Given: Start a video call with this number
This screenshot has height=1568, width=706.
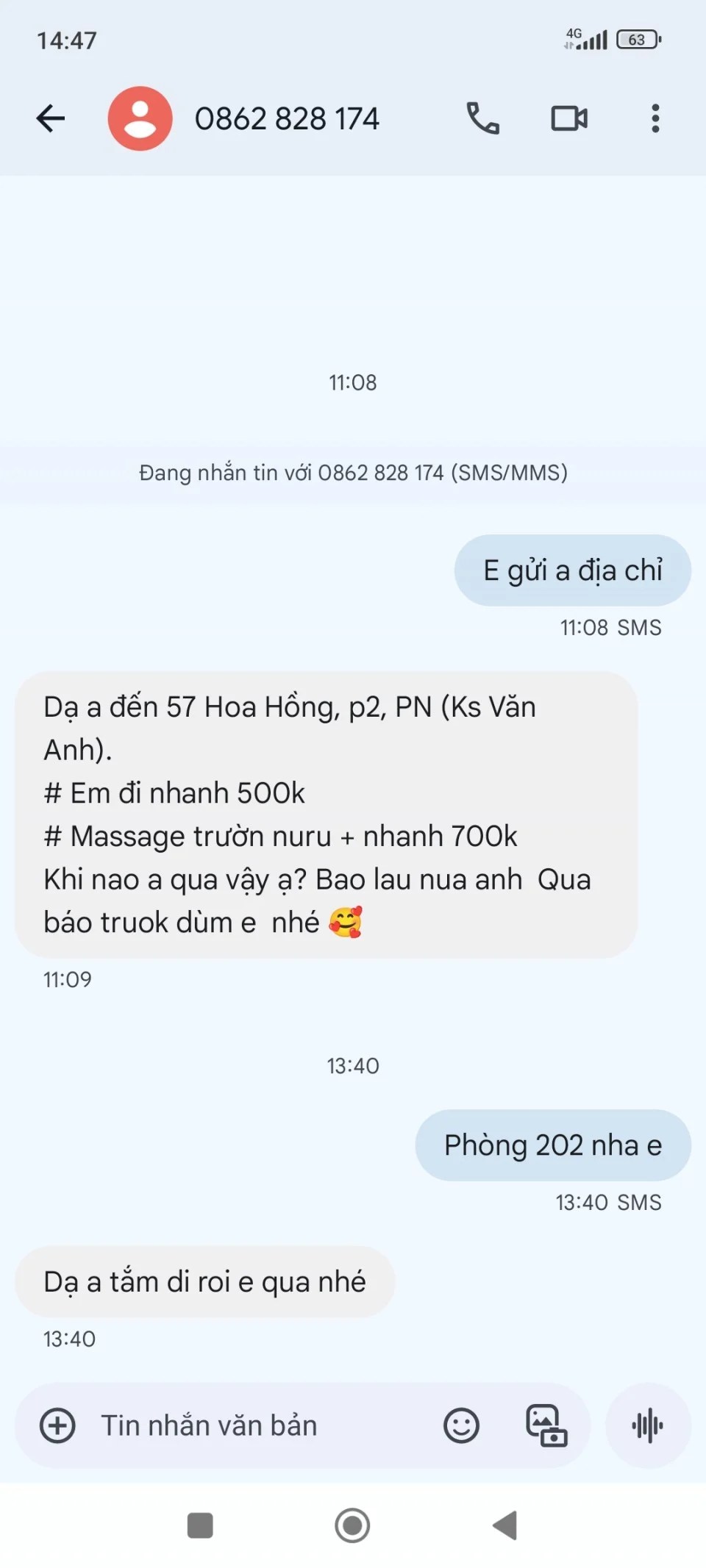Looking at the screenshot, I should (x=569, y=118).
